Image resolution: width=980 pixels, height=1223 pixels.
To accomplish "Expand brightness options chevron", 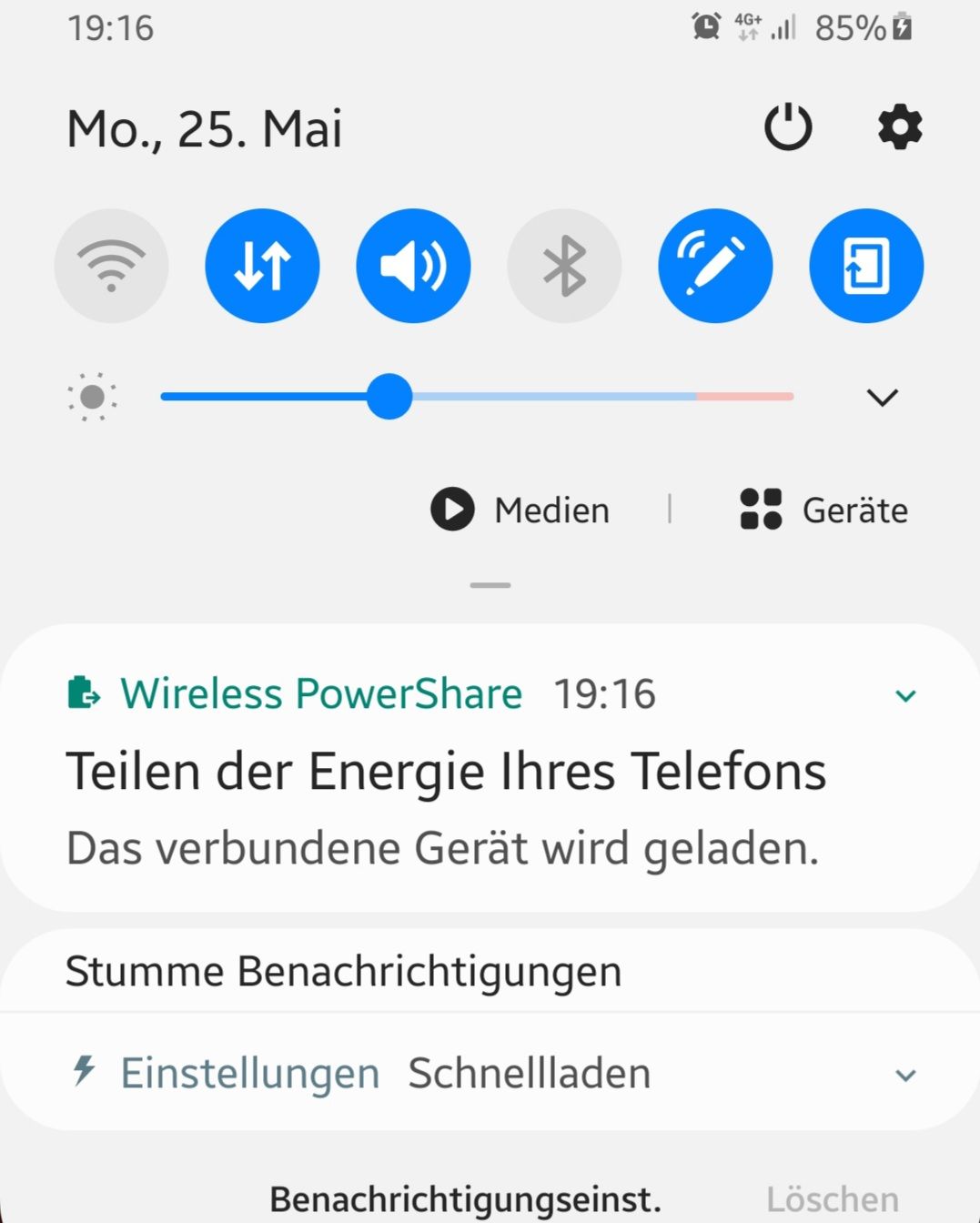I will (x=882, y=397).
